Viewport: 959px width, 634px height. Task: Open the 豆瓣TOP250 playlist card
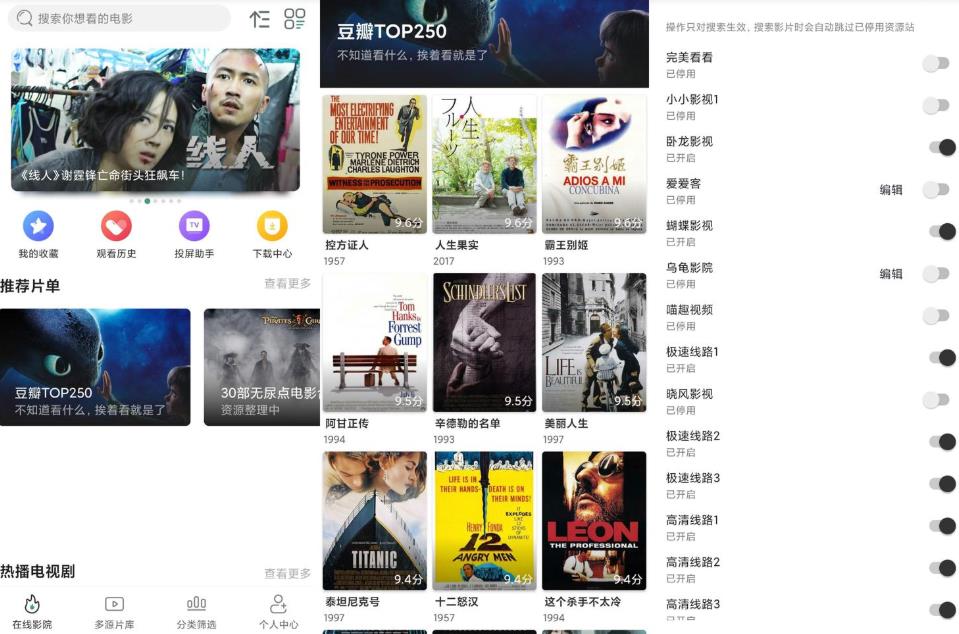(95, 367)
